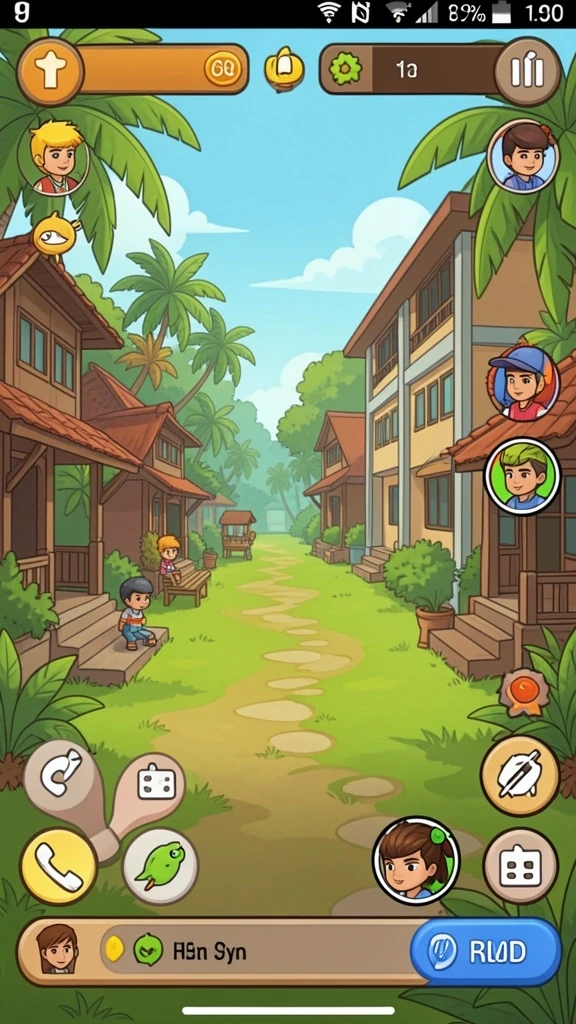
Task: Tap the yellow eye badge icon
Action: (55, 236)
